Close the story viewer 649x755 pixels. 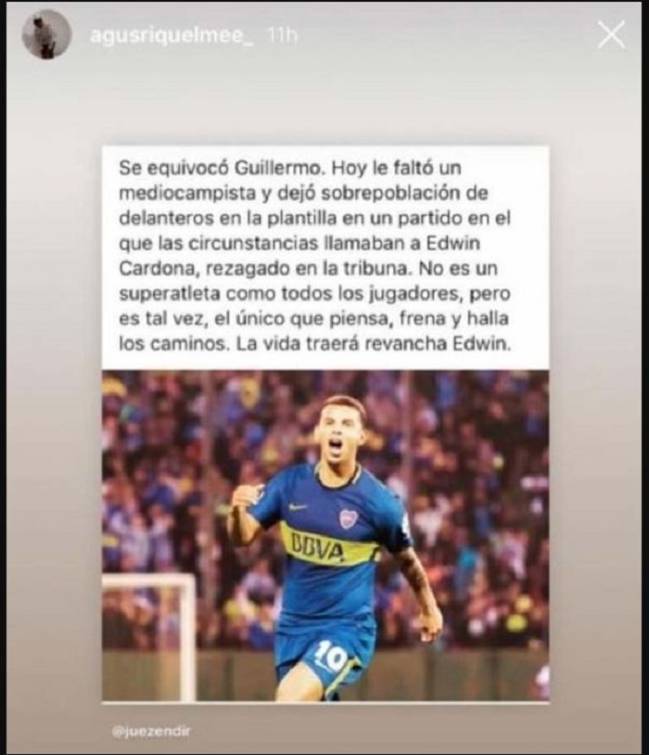610,35
